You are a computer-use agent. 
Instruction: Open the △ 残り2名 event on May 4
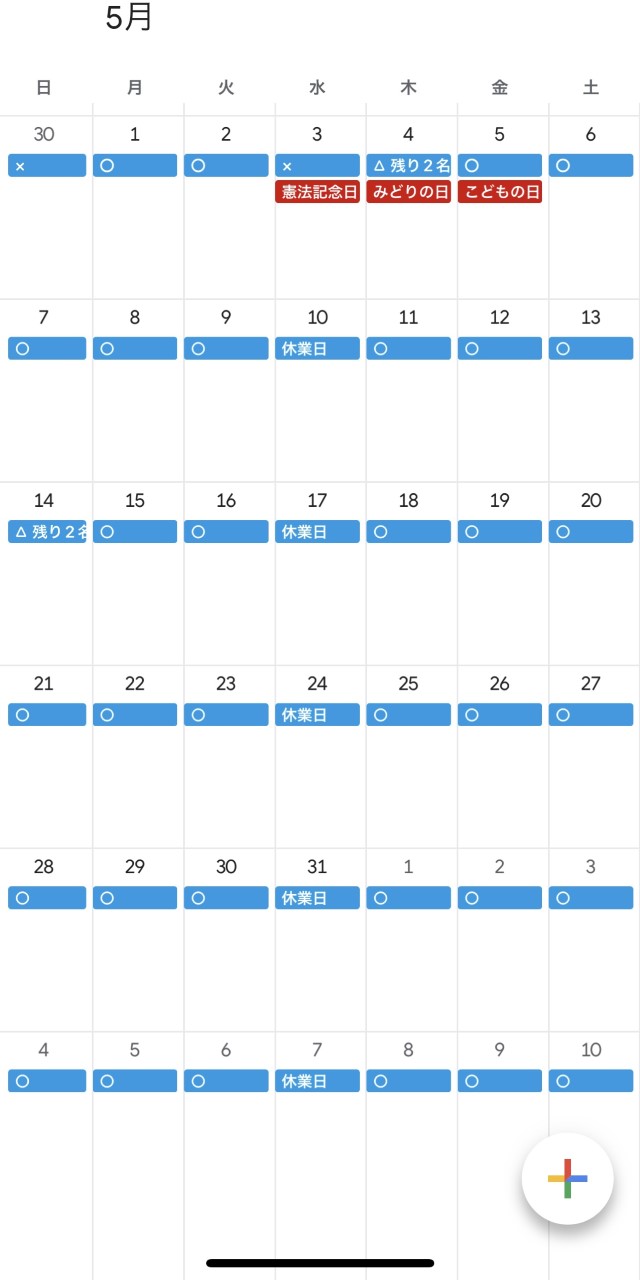[408, 166]
